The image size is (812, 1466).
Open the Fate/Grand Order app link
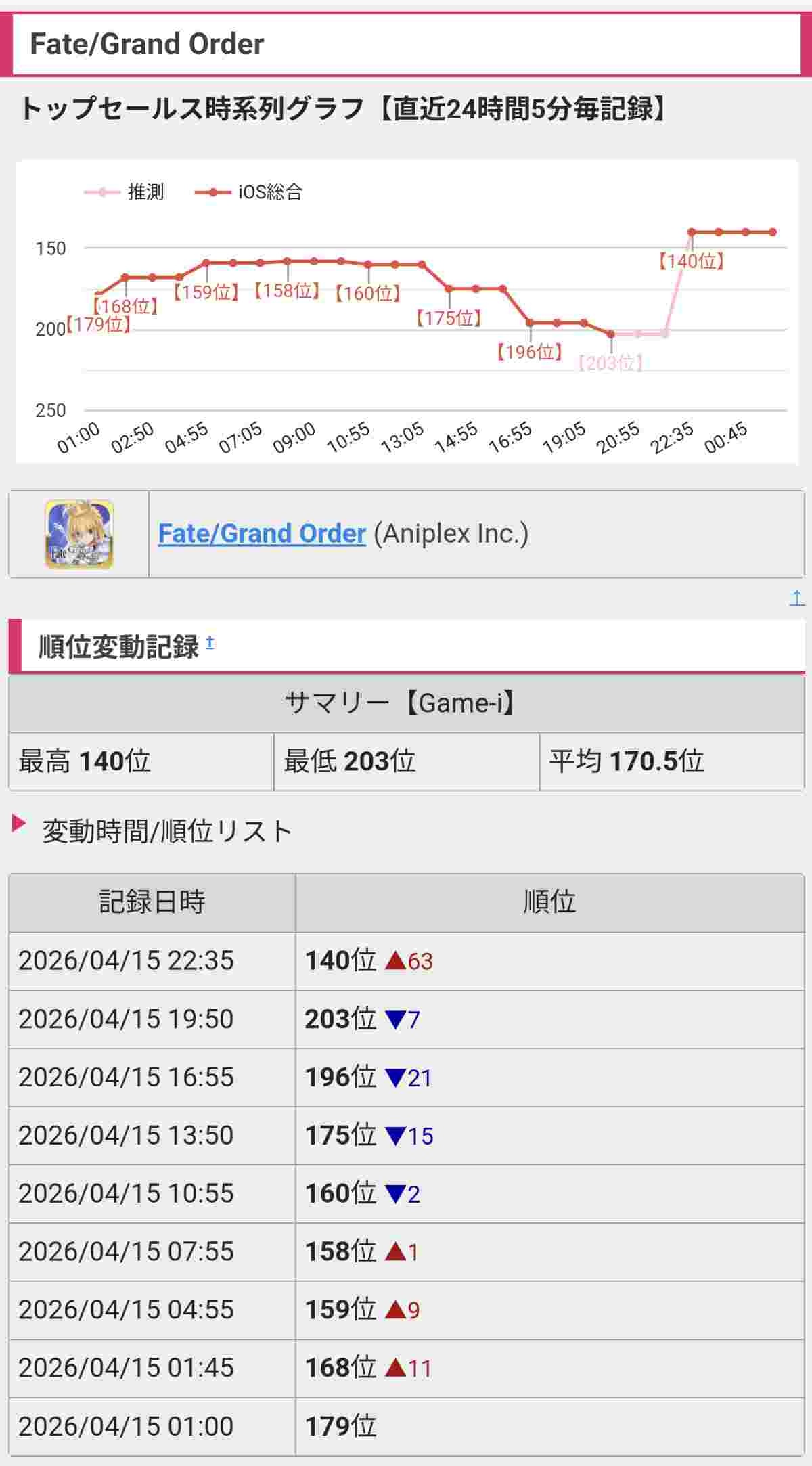pyautogui.click(x=261, y=534)
